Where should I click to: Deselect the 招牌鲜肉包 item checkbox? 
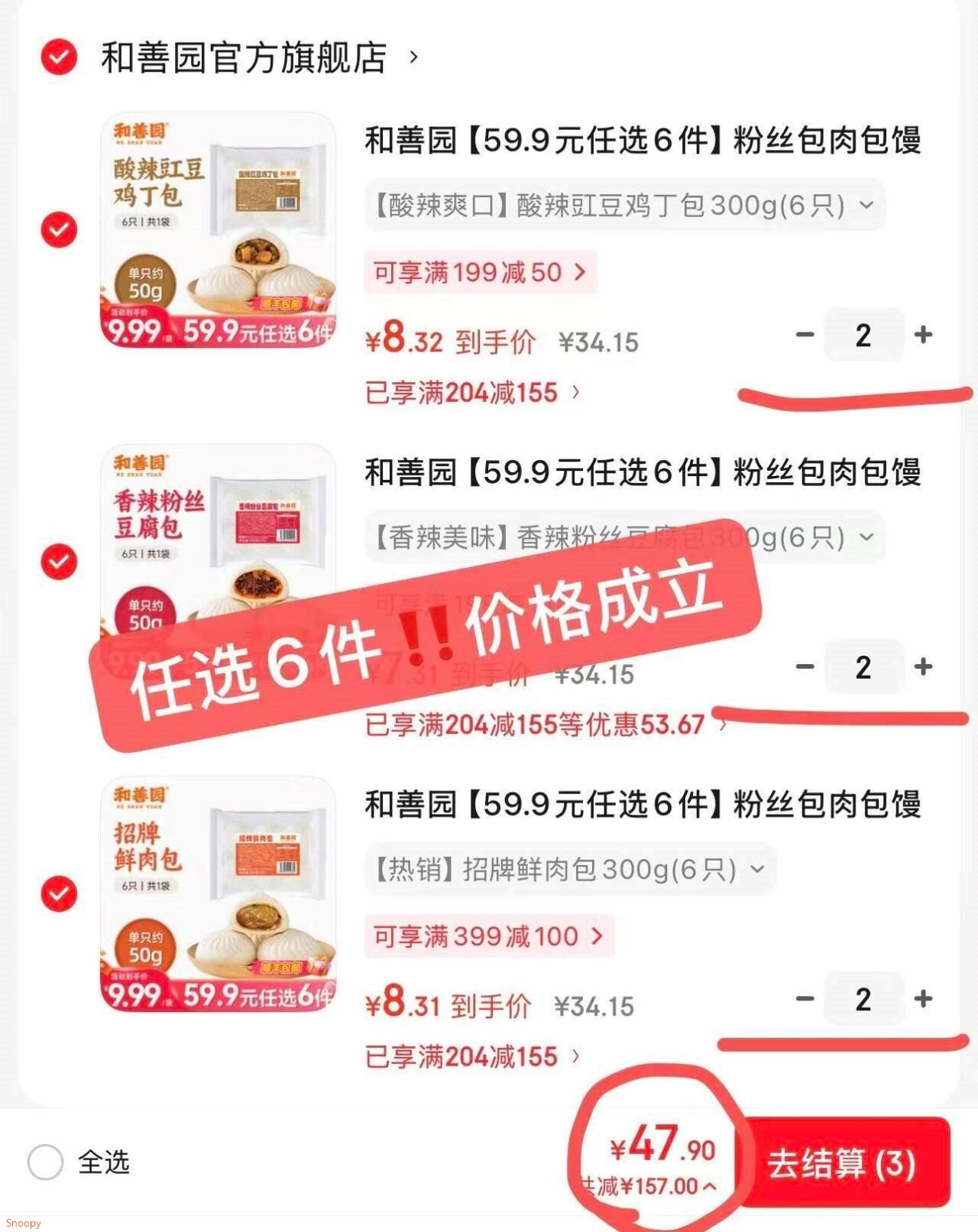tap(59, 893)
